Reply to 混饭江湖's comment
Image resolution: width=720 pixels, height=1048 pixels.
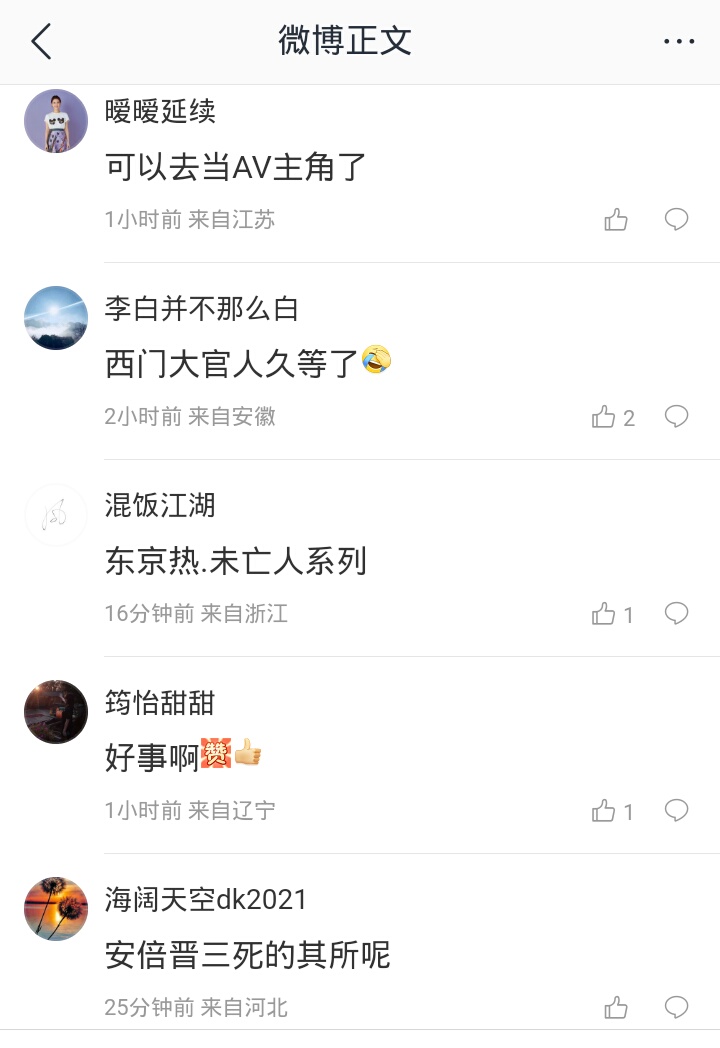coord(677,613)
